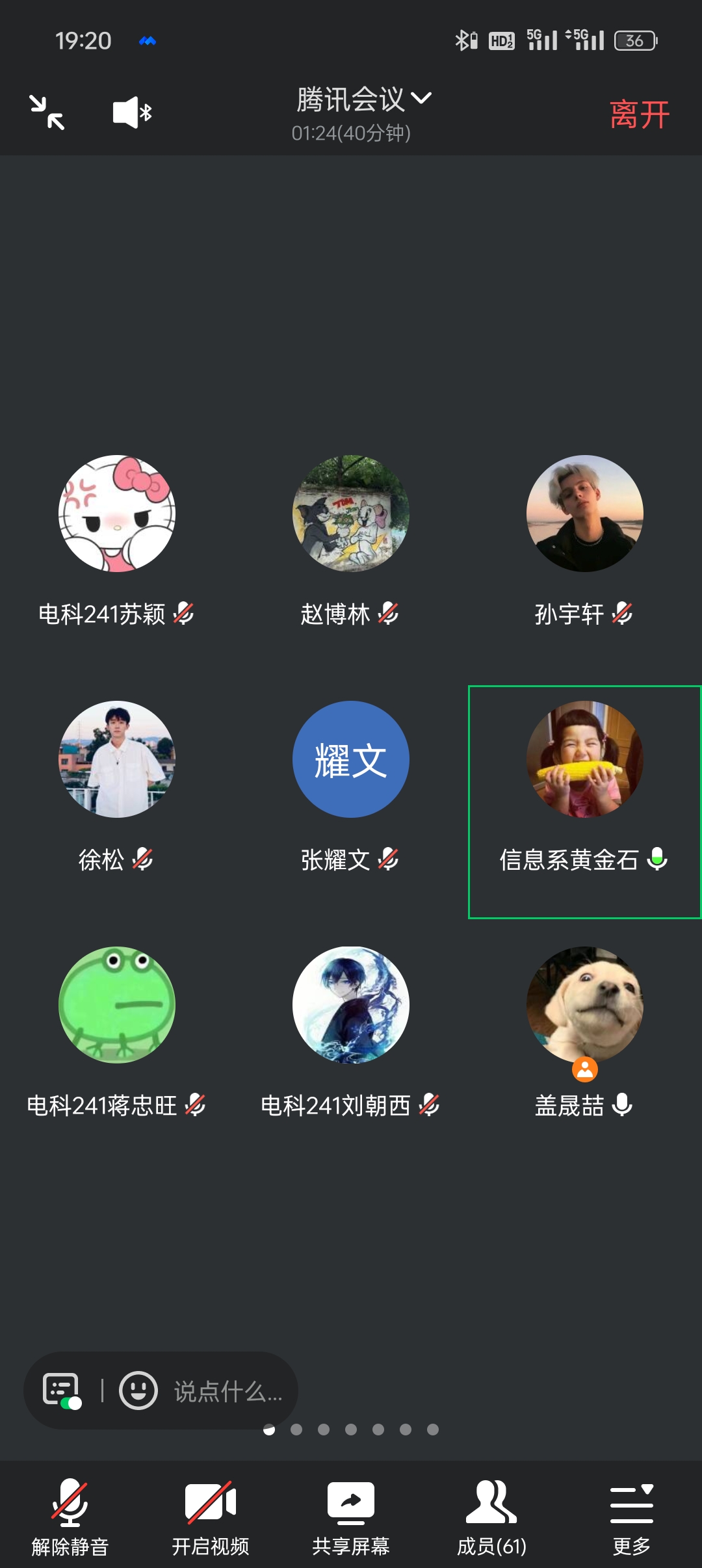Screen dimensions: 702x1568
Task: Select participant 电科241苏颖
Action: [x=117, y=514]
